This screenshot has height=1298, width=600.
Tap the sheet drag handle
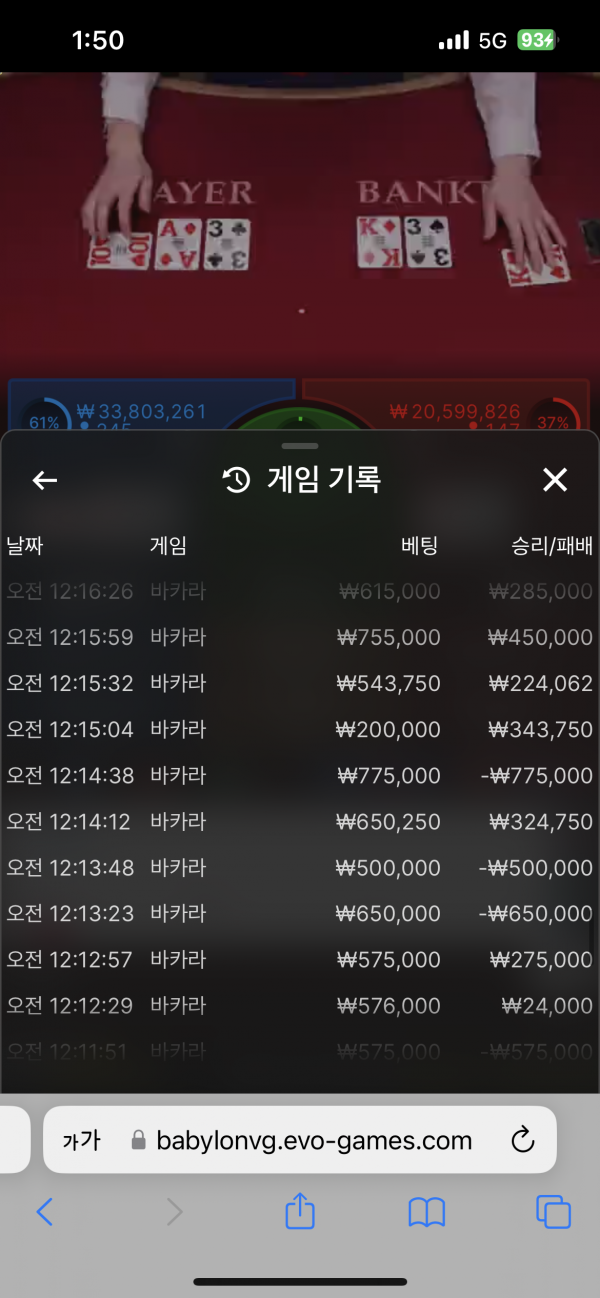pyautogui.click(x=300, y=446)
